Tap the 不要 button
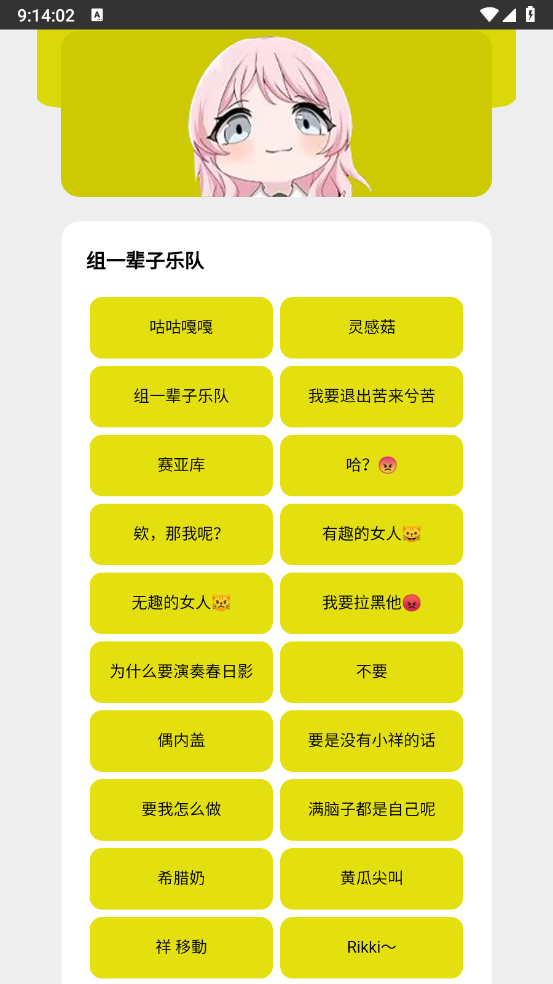This screenshot has width=553, height=984. (372, 672)
